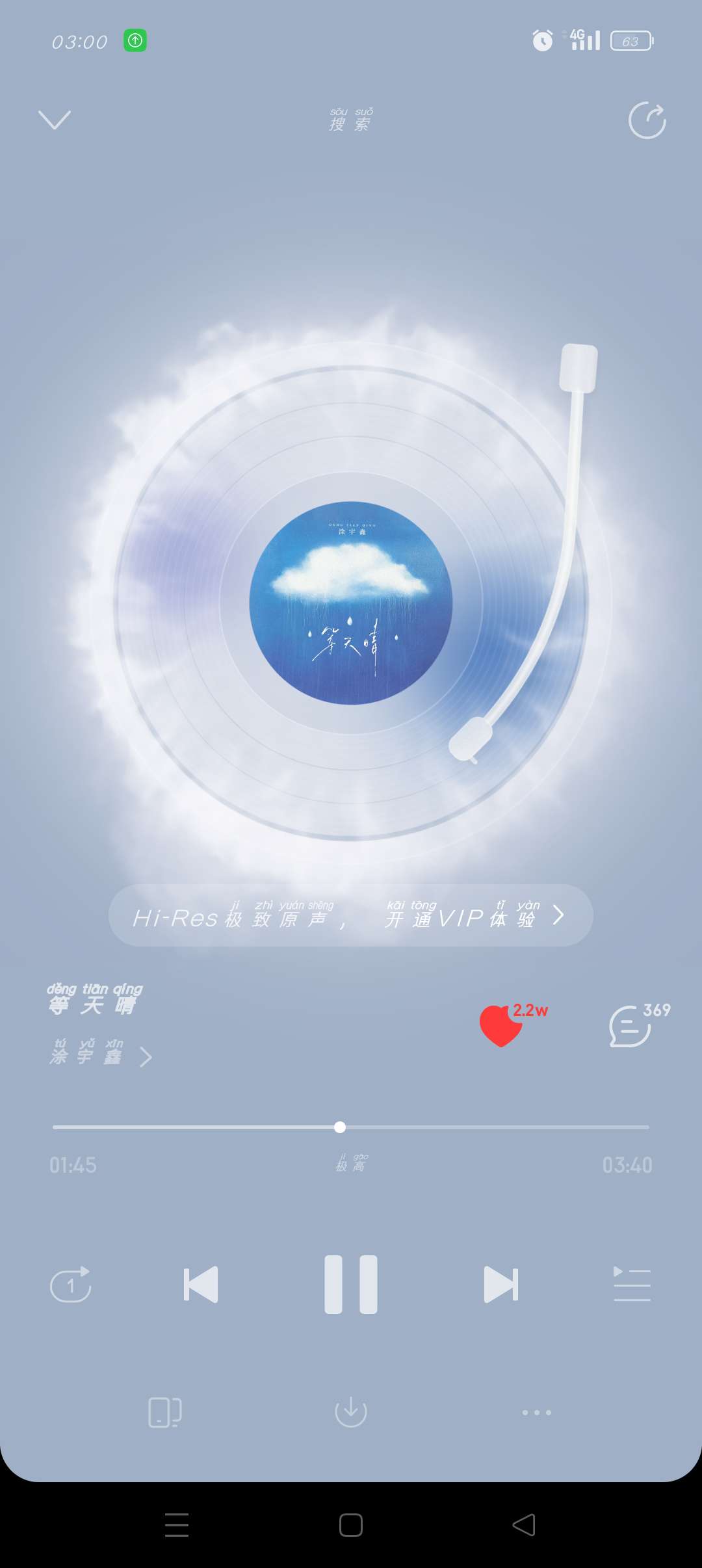Go to the system home screen
Image resolution: width=702 pixels, height=1568 pixels.
(351, 1524)
